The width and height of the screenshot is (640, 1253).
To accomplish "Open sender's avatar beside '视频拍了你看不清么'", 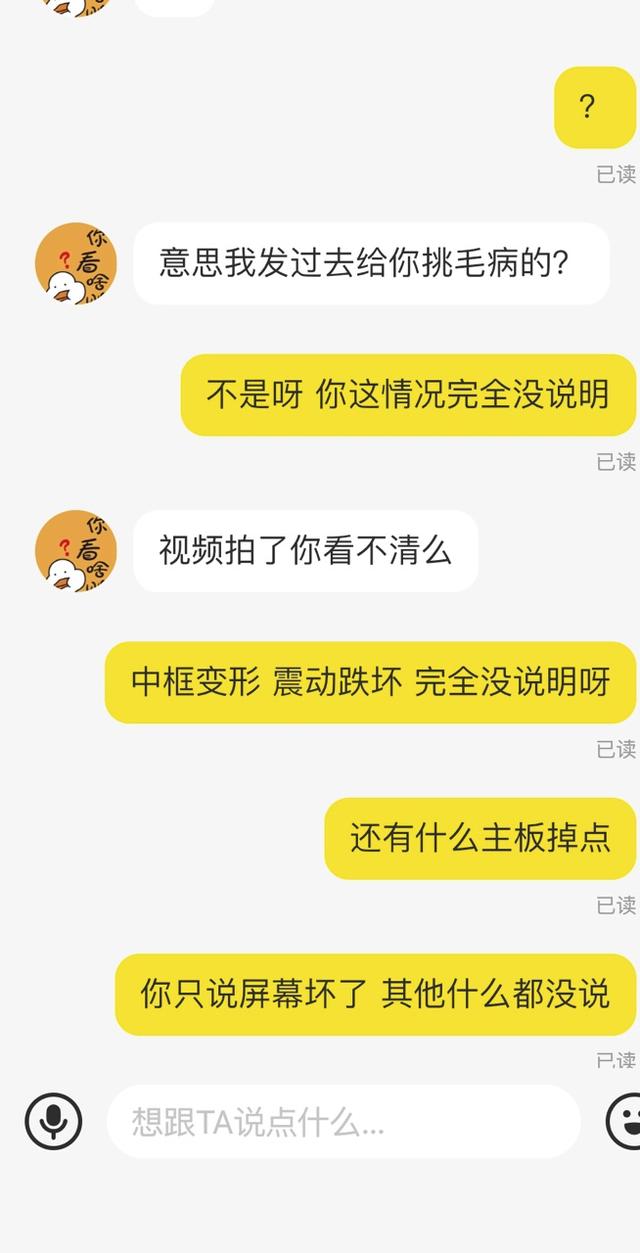I will [x=76, y=550].
